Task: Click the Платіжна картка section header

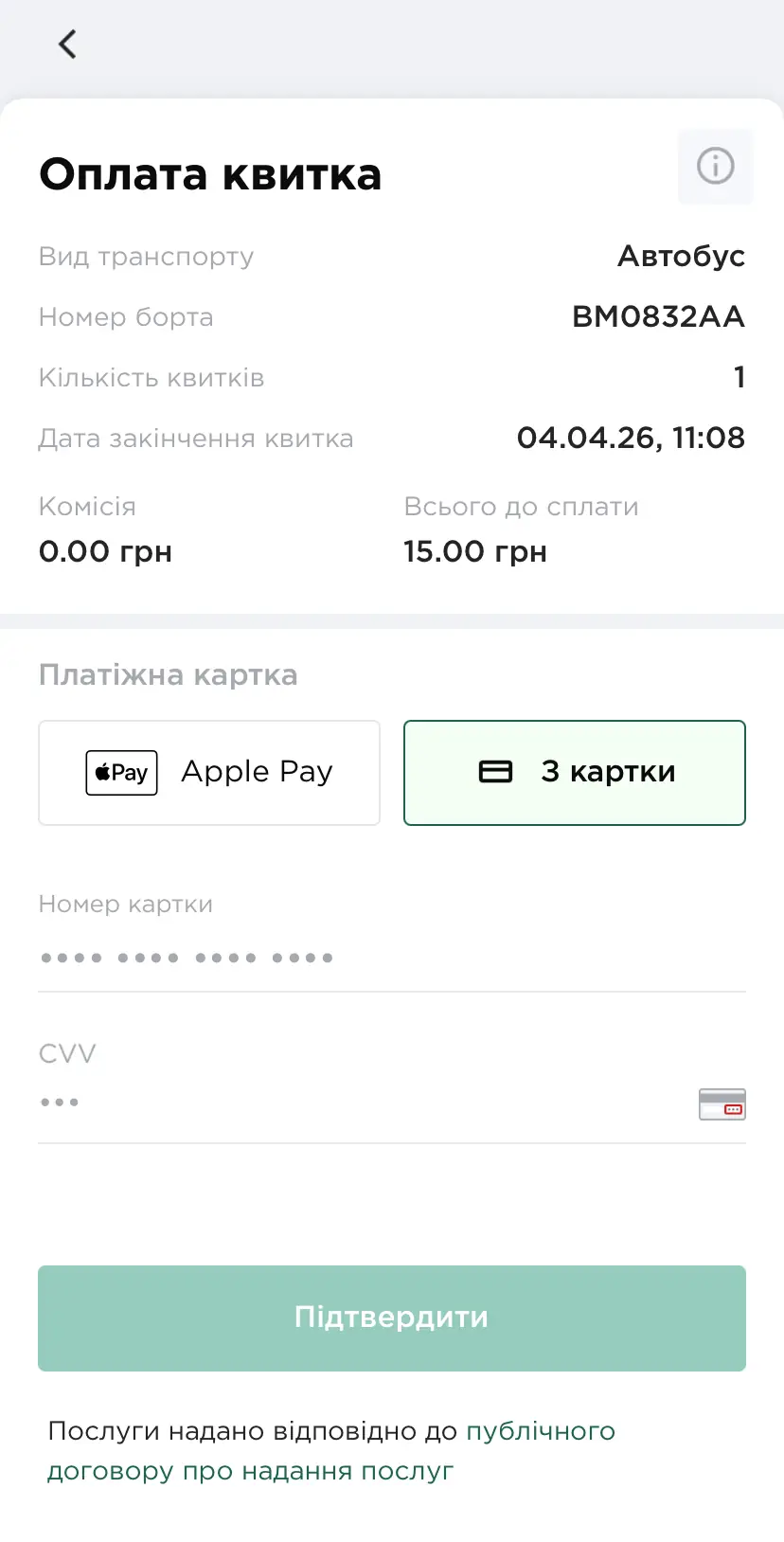Action: (169, 674)
